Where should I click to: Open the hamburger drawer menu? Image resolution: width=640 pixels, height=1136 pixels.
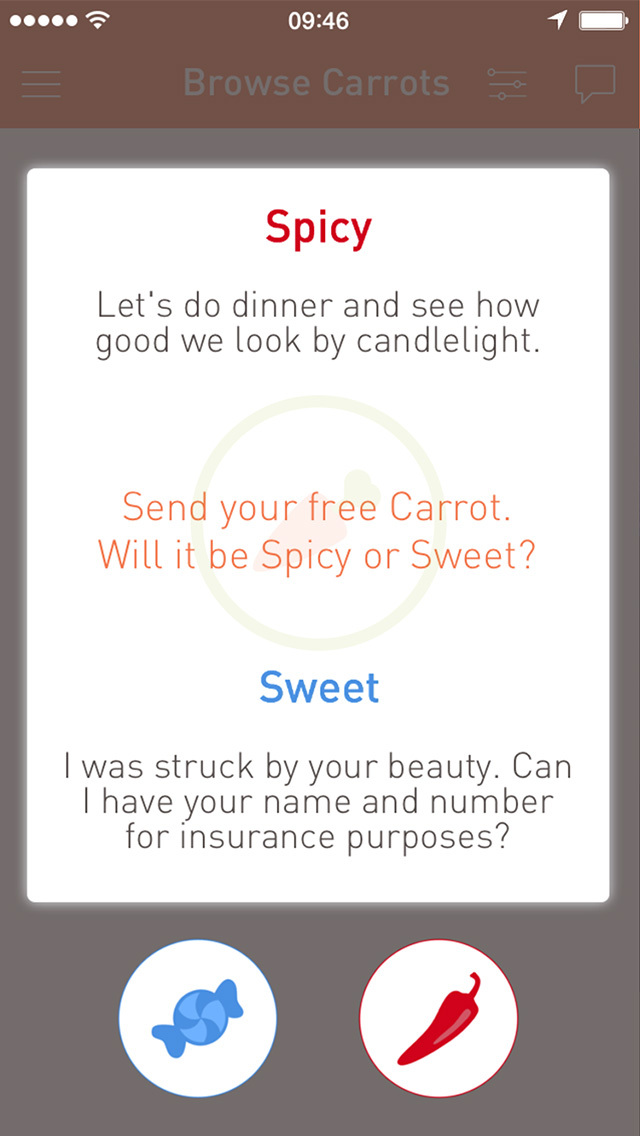pyautogui.click(x=41, y=84)
